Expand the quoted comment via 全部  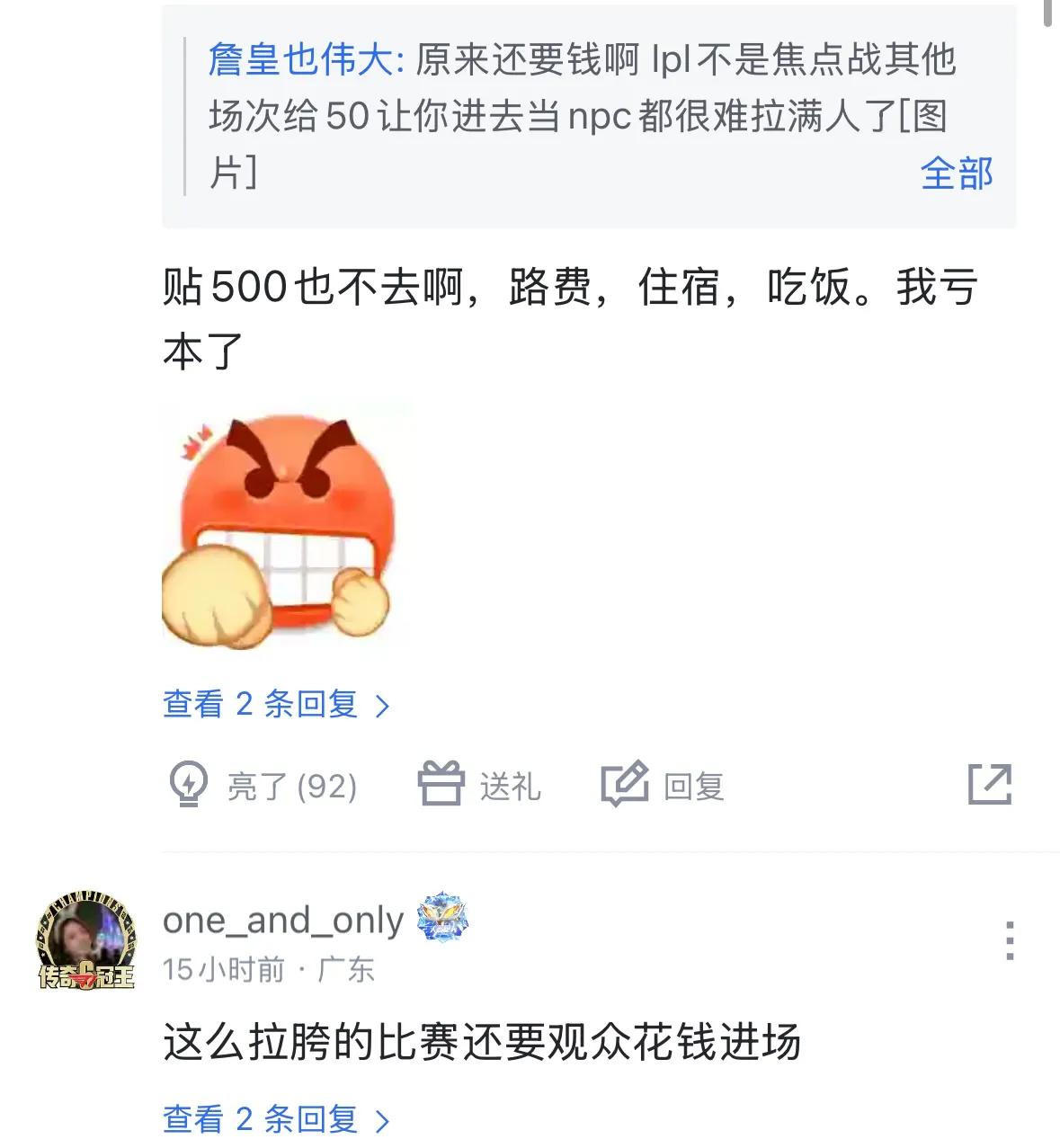pos(956,174)
